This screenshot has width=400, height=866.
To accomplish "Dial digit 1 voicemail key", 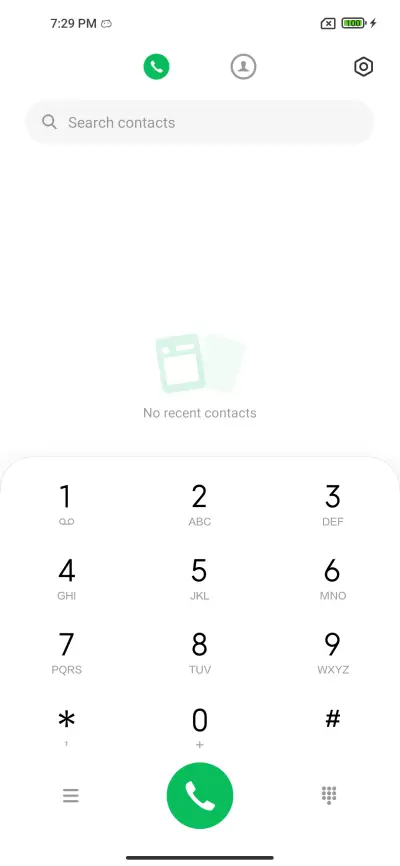I will tap(66, 505).
